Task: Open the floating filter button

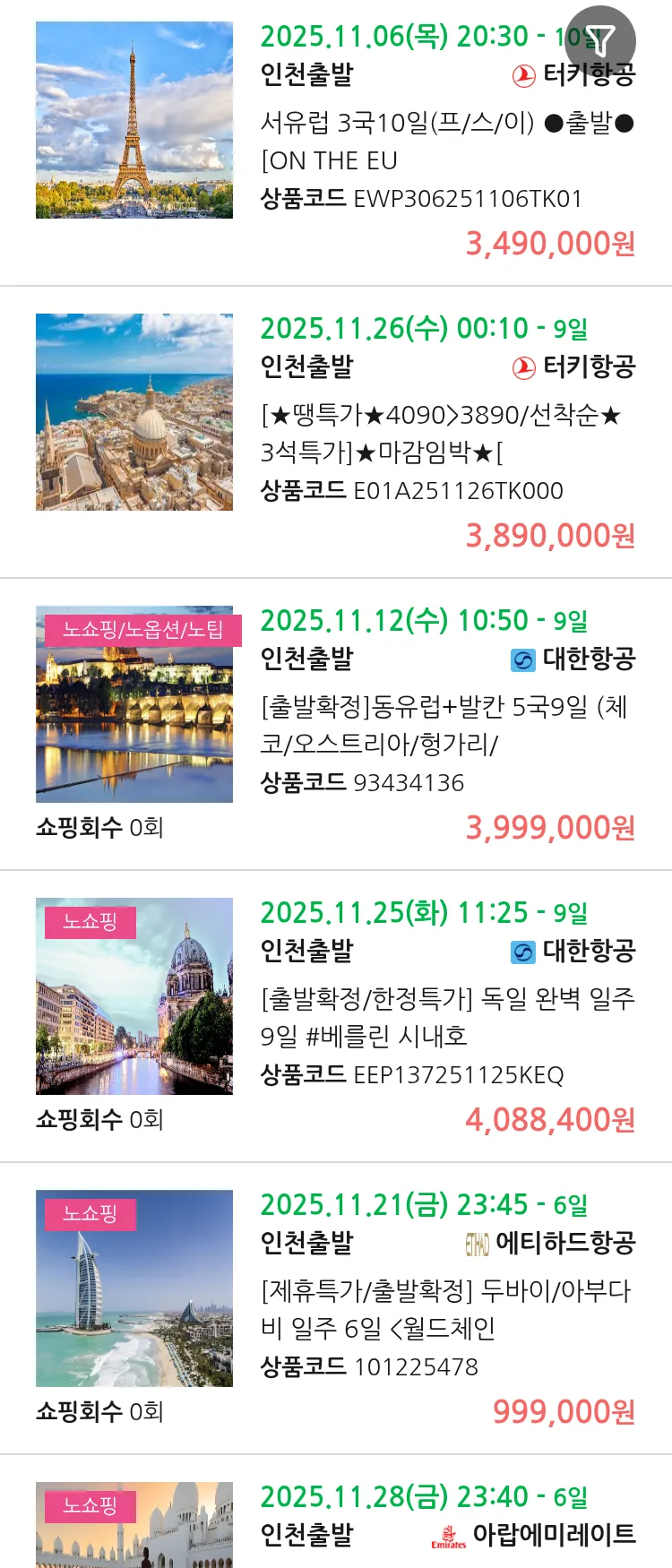Action: (x=600, y=40)
